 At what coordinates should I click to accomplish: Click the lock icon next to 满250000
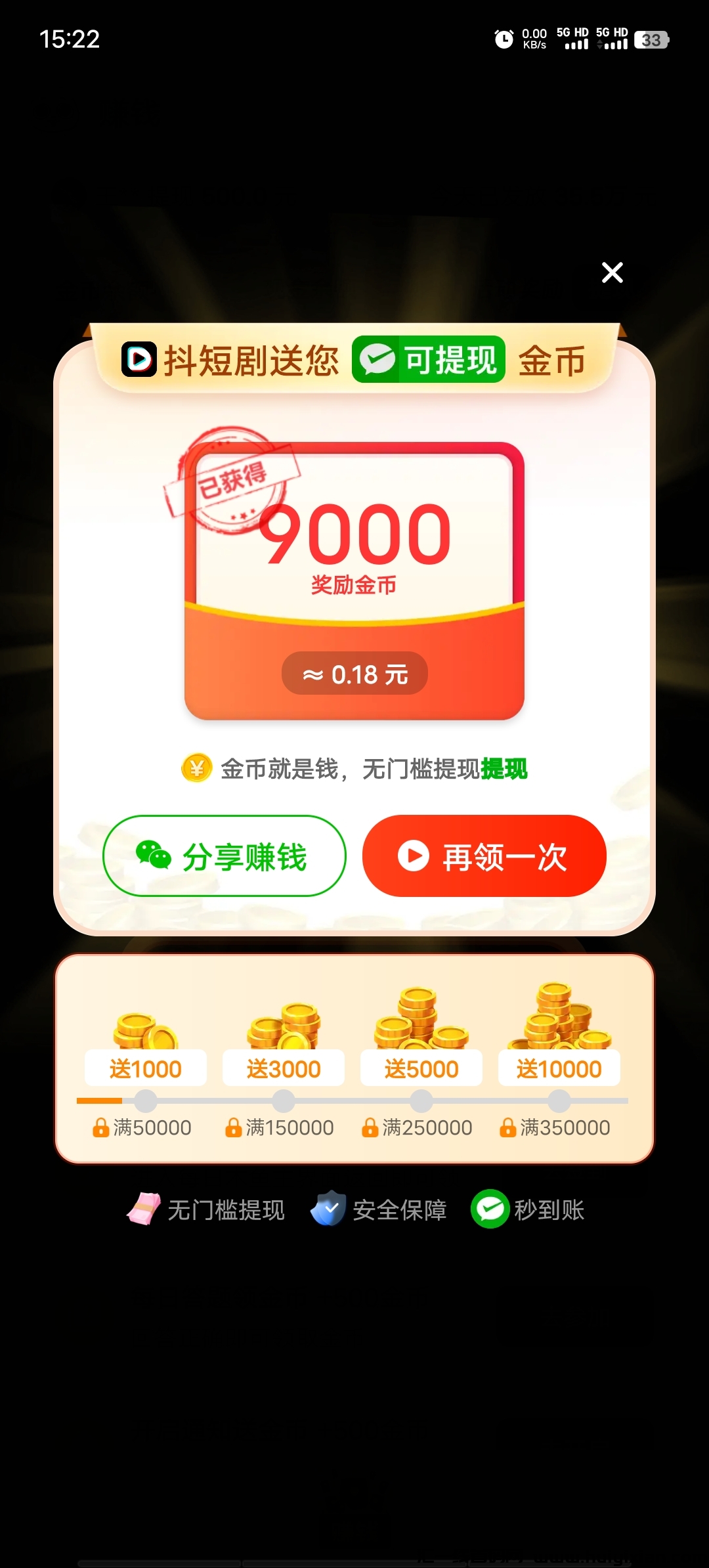[370, 1127]
